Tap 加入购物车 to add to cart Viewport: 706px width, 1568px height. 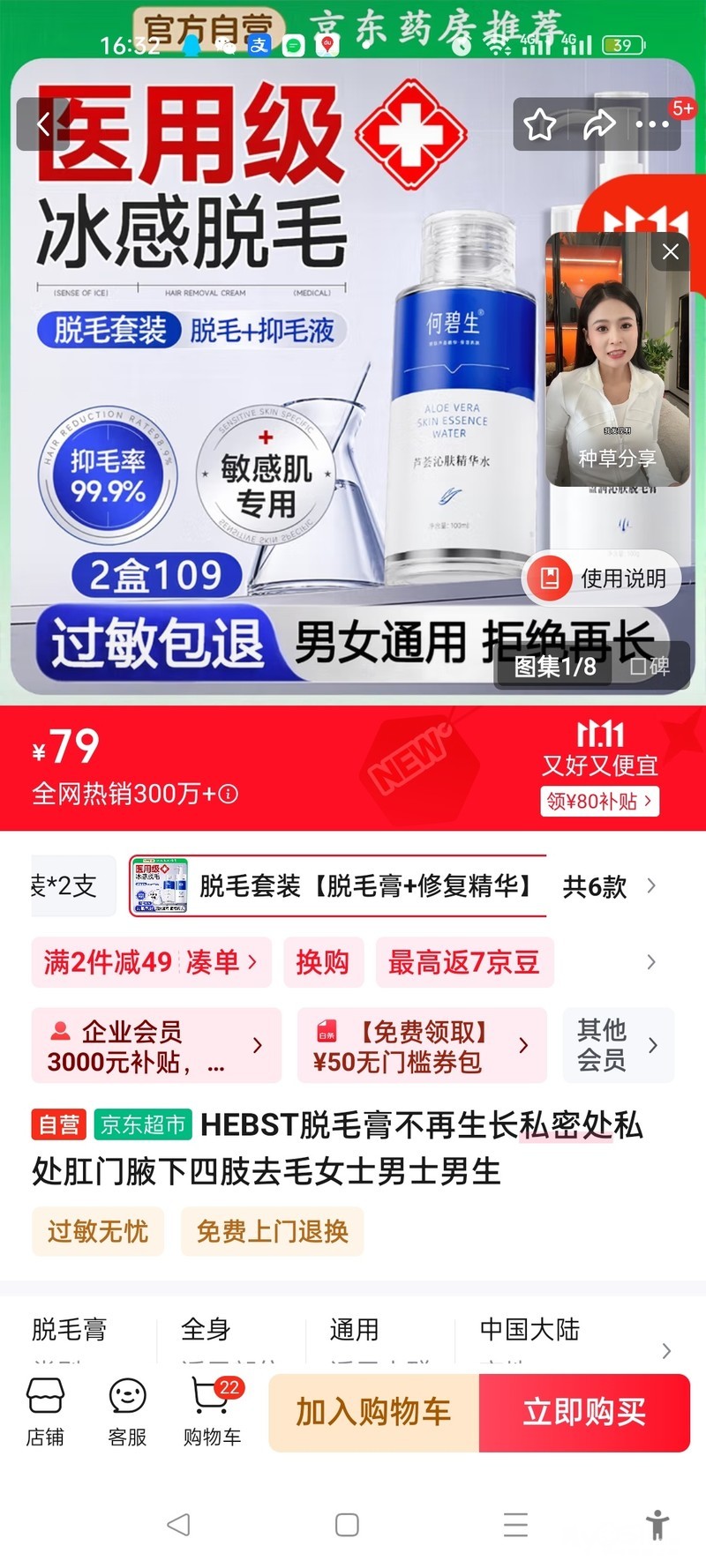click(373, 1413)
